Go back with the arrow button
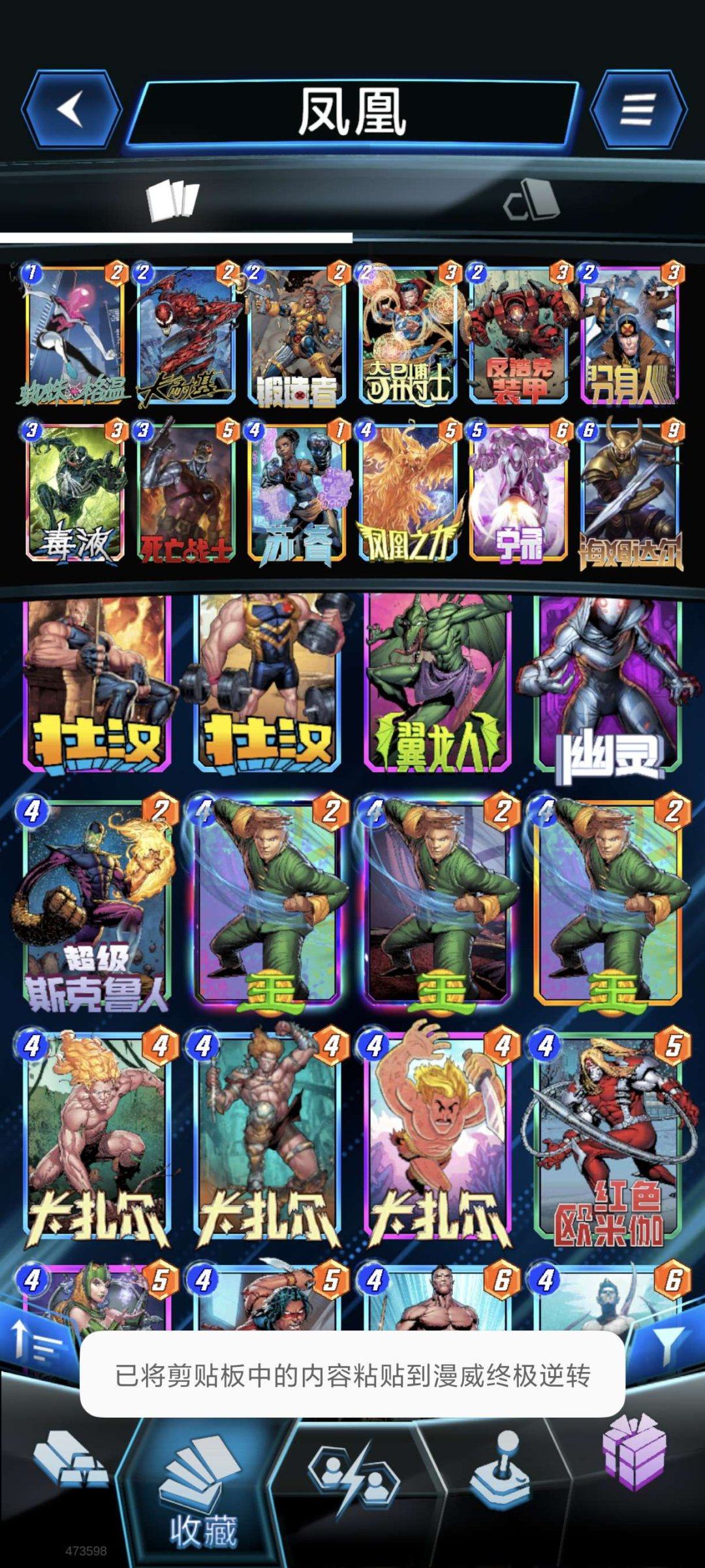The height and width of the screenshot is (1568, 705). (x=70, y=109)
